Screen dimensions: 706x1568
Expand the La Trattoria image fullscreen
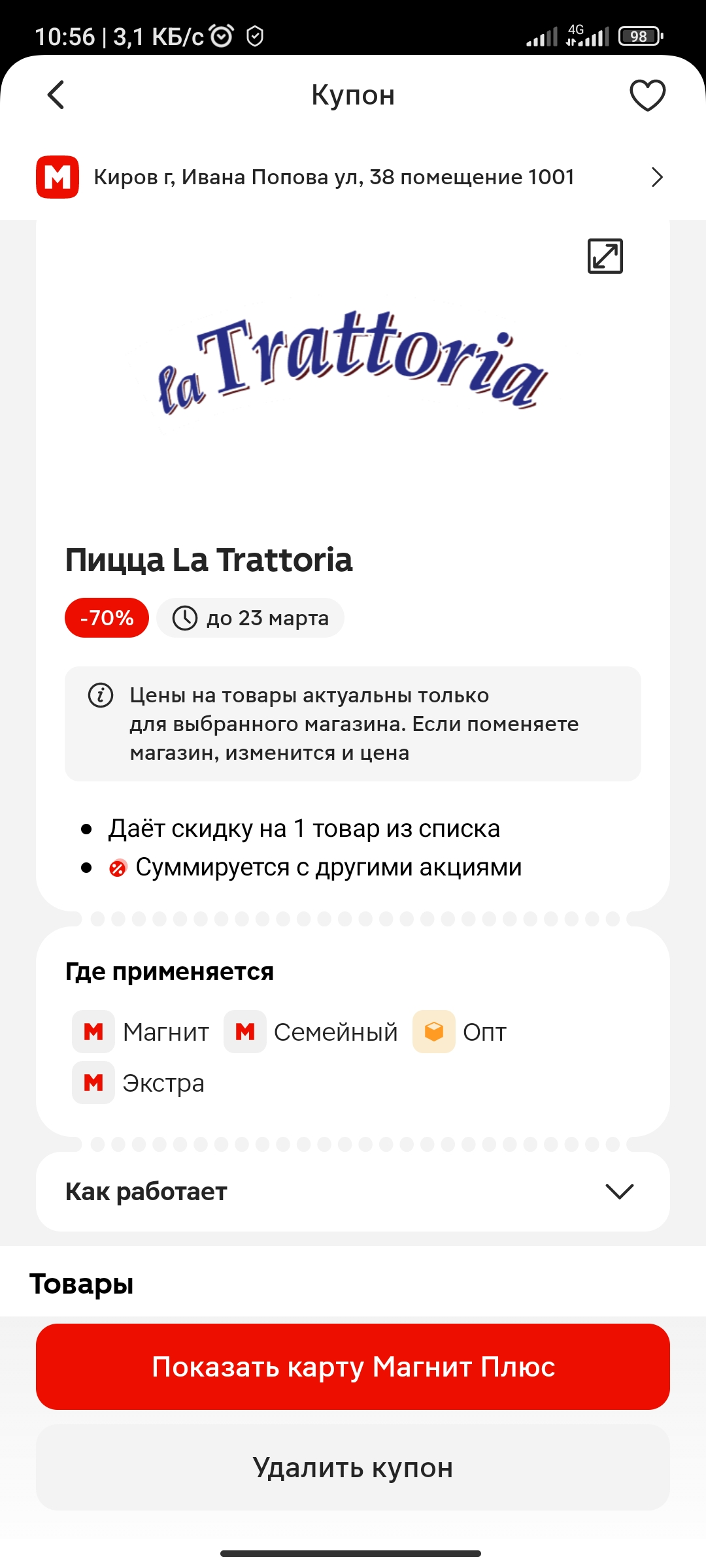point(605,256)
